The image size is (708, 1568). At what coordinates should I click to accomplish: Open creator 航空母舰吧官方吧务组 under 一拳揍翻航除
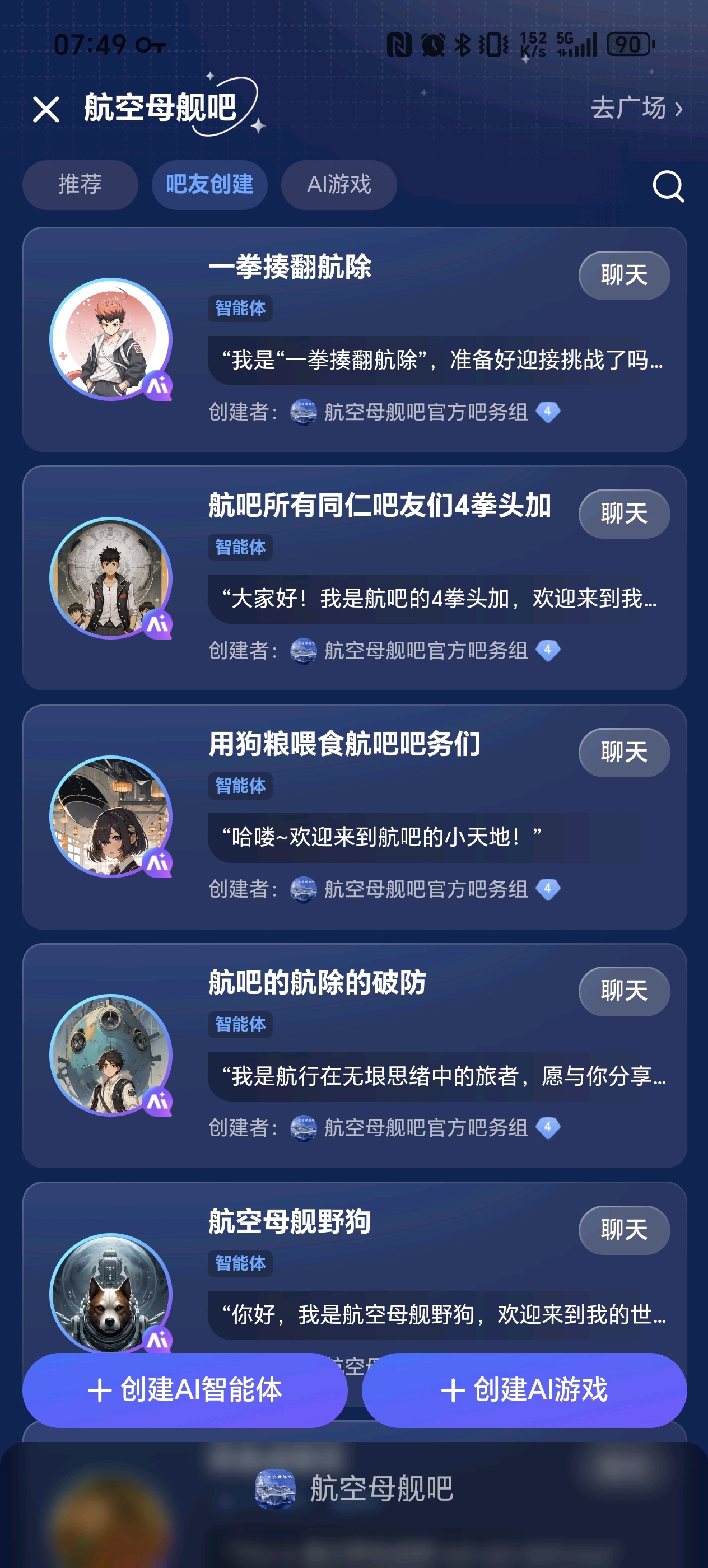tap(425, 412)
